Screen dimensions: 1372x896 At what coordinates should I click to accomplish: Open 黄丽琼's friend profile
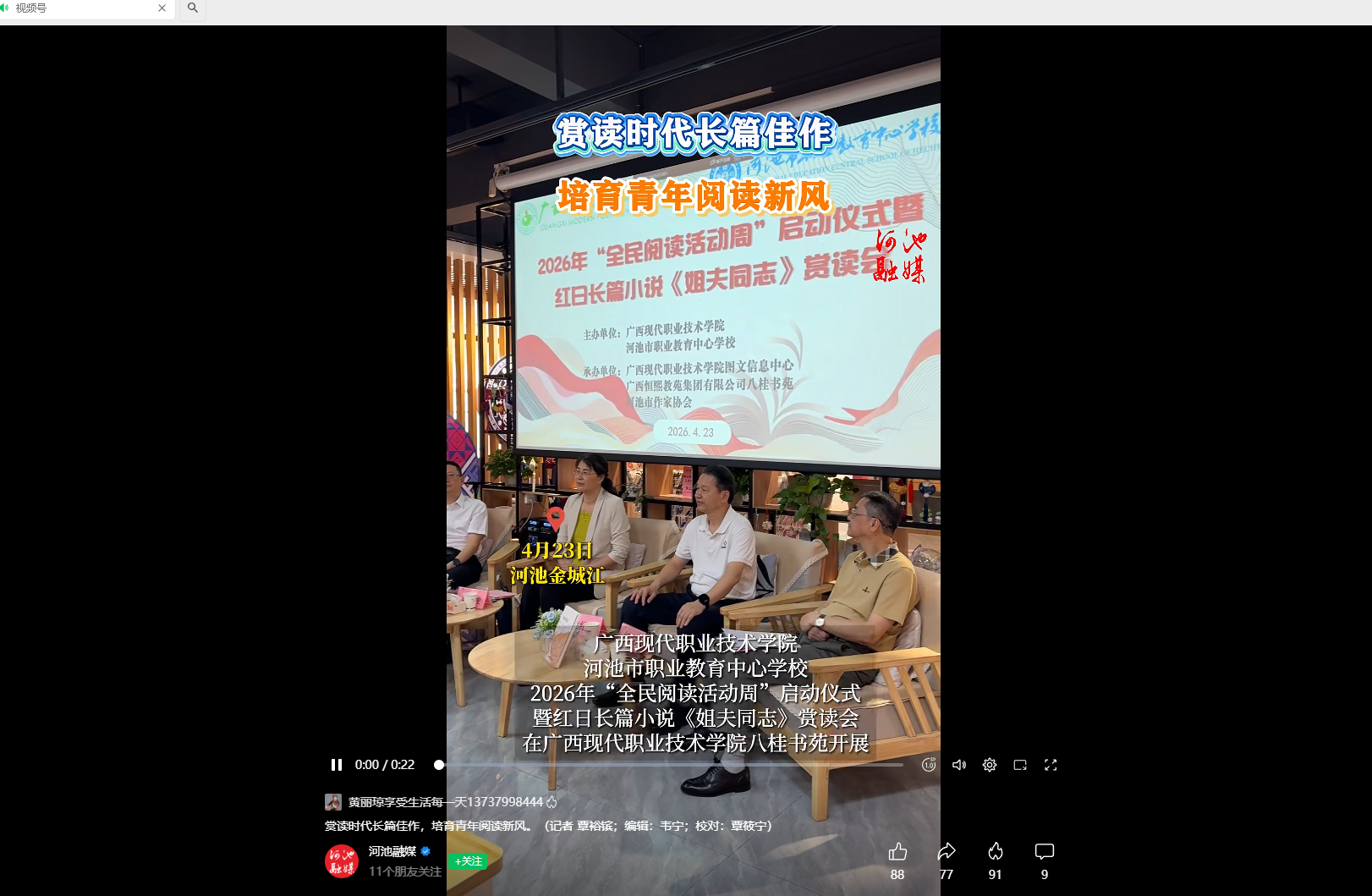[x=333, y=802]
